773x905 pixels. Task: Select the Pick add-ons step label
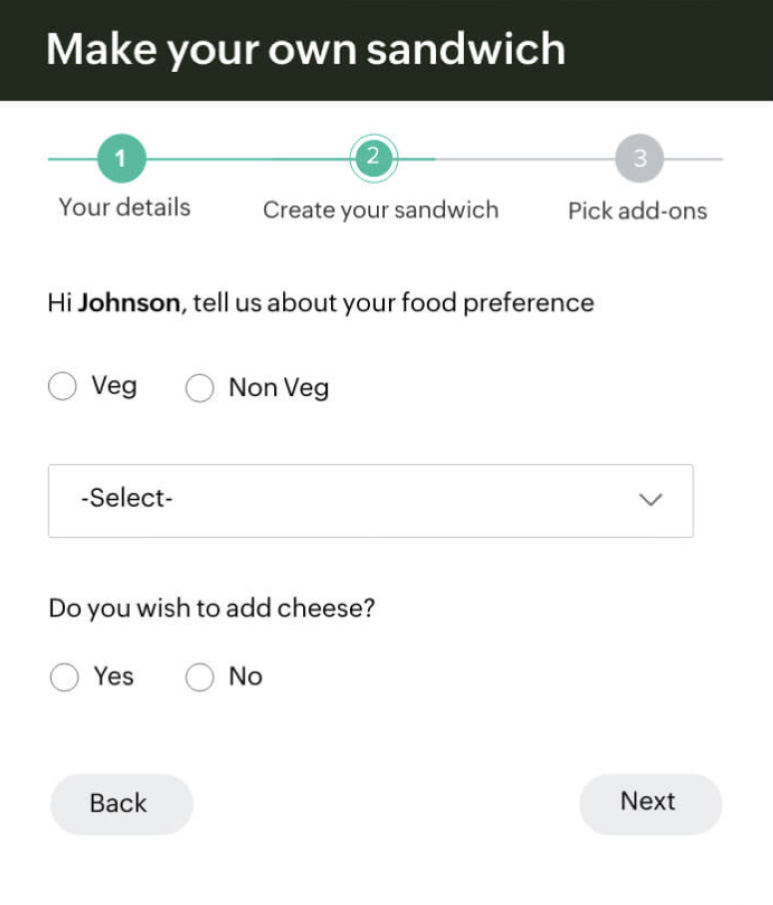(638, 211)
